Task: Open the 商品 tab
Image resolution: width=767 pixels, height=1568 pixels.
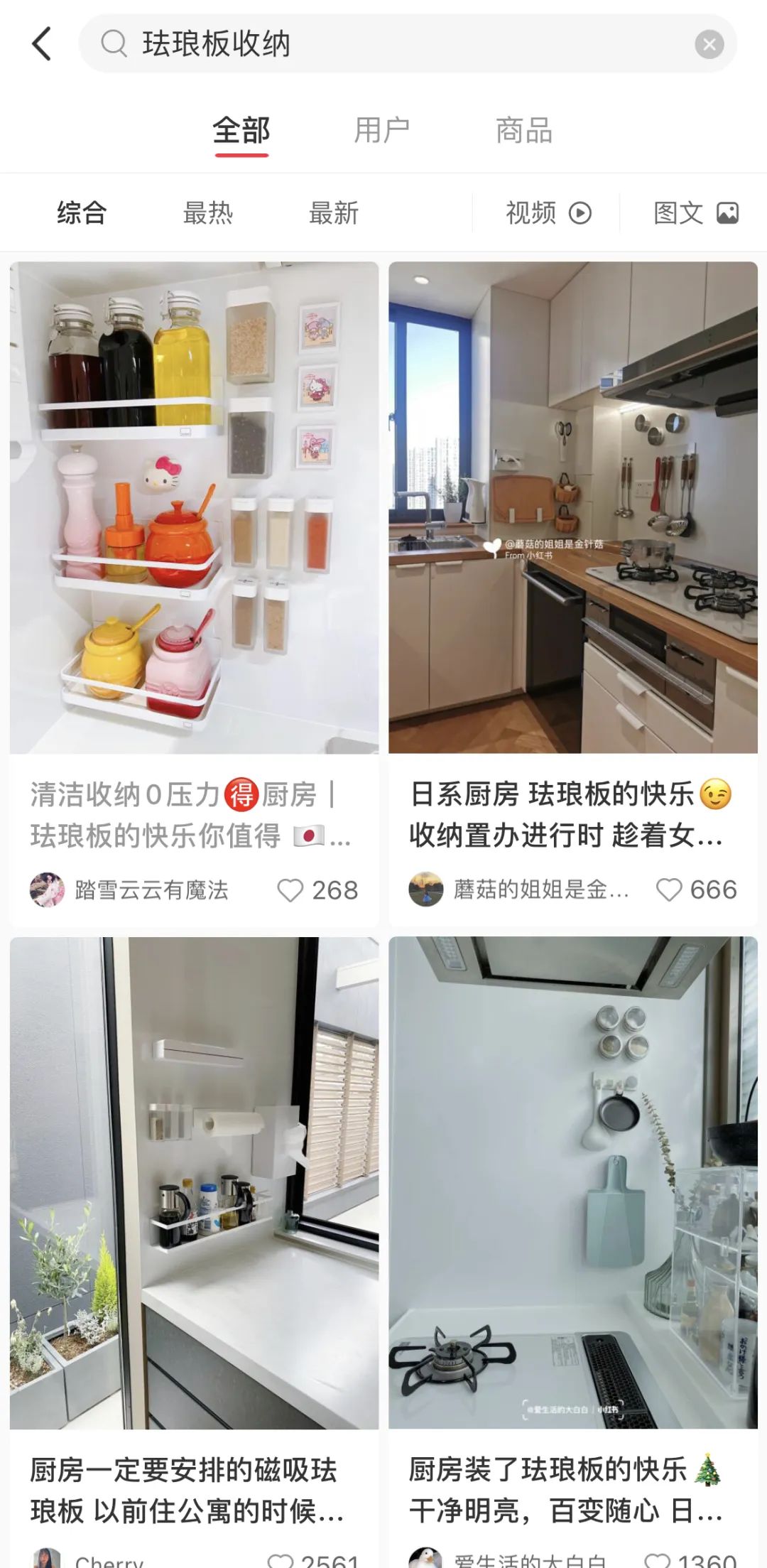Action: (x=526, y=129)
